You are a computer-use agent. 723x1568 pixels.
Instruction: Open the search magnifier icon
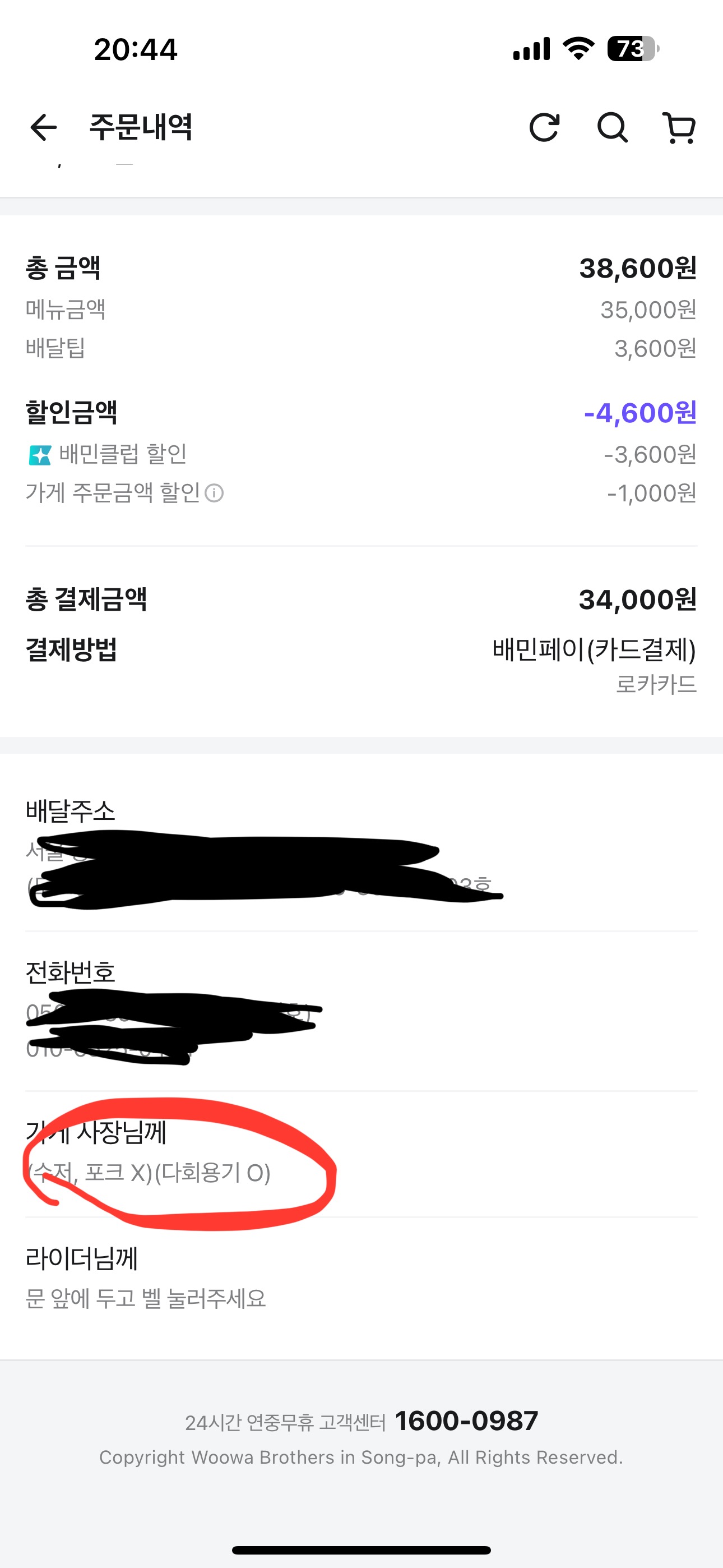pyautogui.click(x=611, y=127)
